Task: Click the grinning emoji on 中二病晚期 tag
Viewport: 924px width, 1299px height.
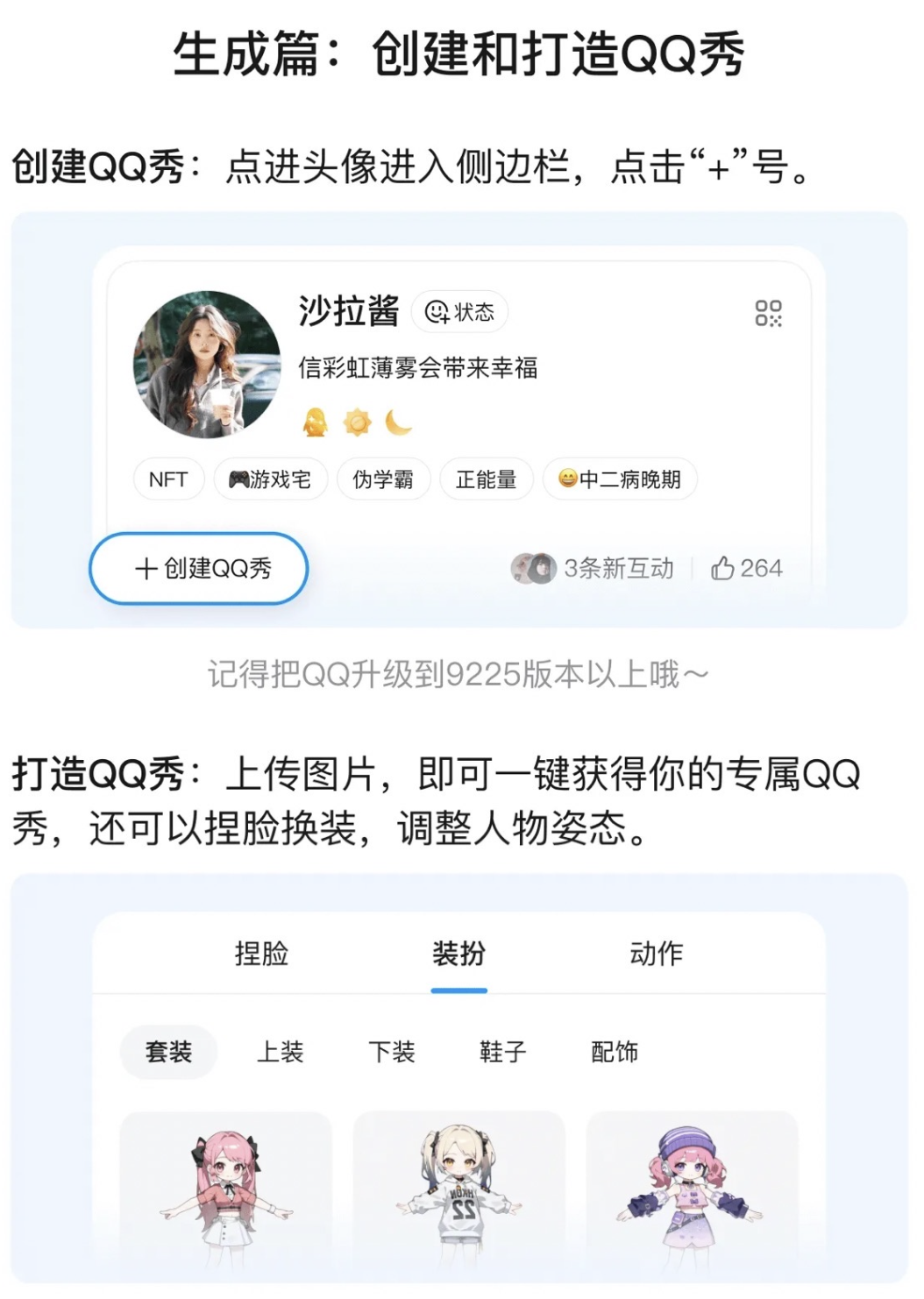Action: coord(569,479)
